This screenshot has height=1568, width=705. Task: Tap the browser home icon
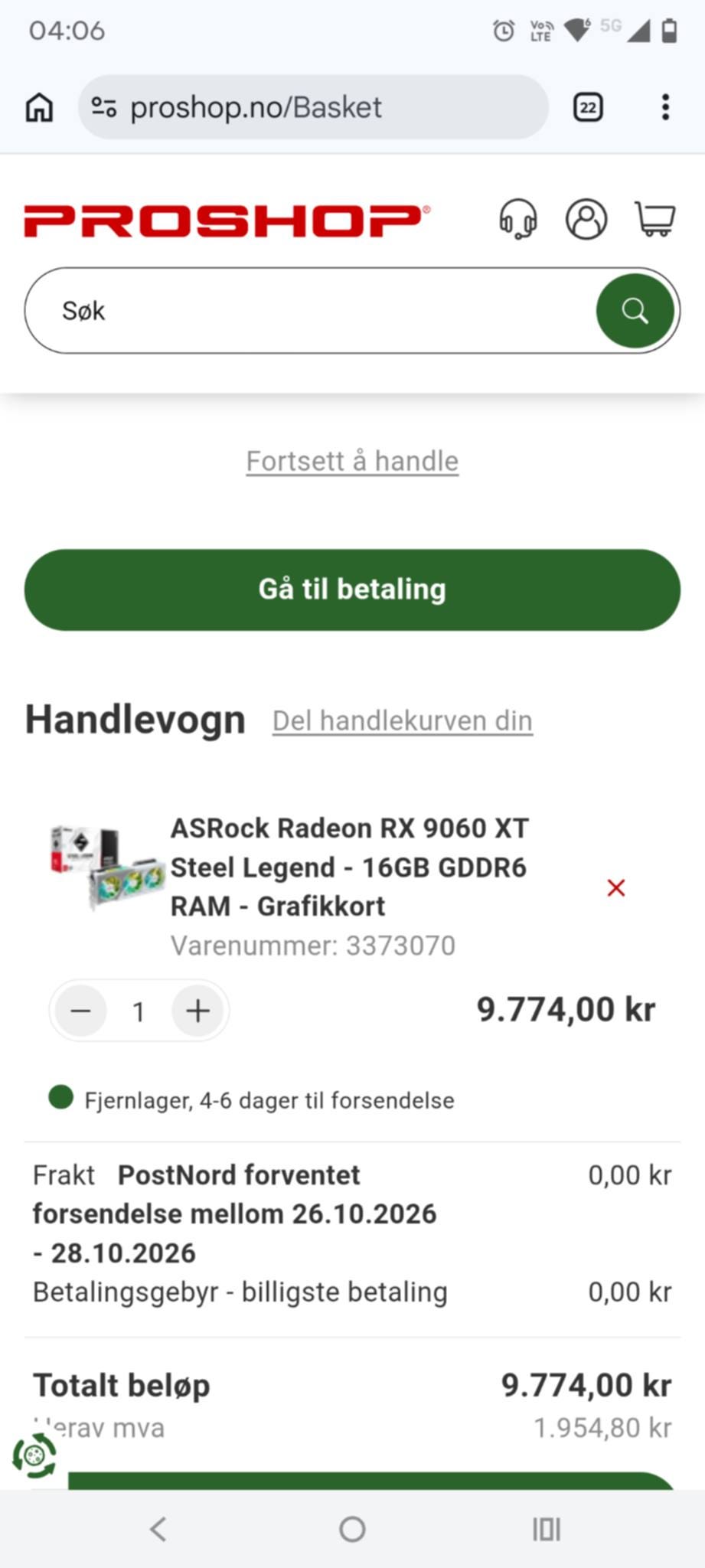coord(40,107)
